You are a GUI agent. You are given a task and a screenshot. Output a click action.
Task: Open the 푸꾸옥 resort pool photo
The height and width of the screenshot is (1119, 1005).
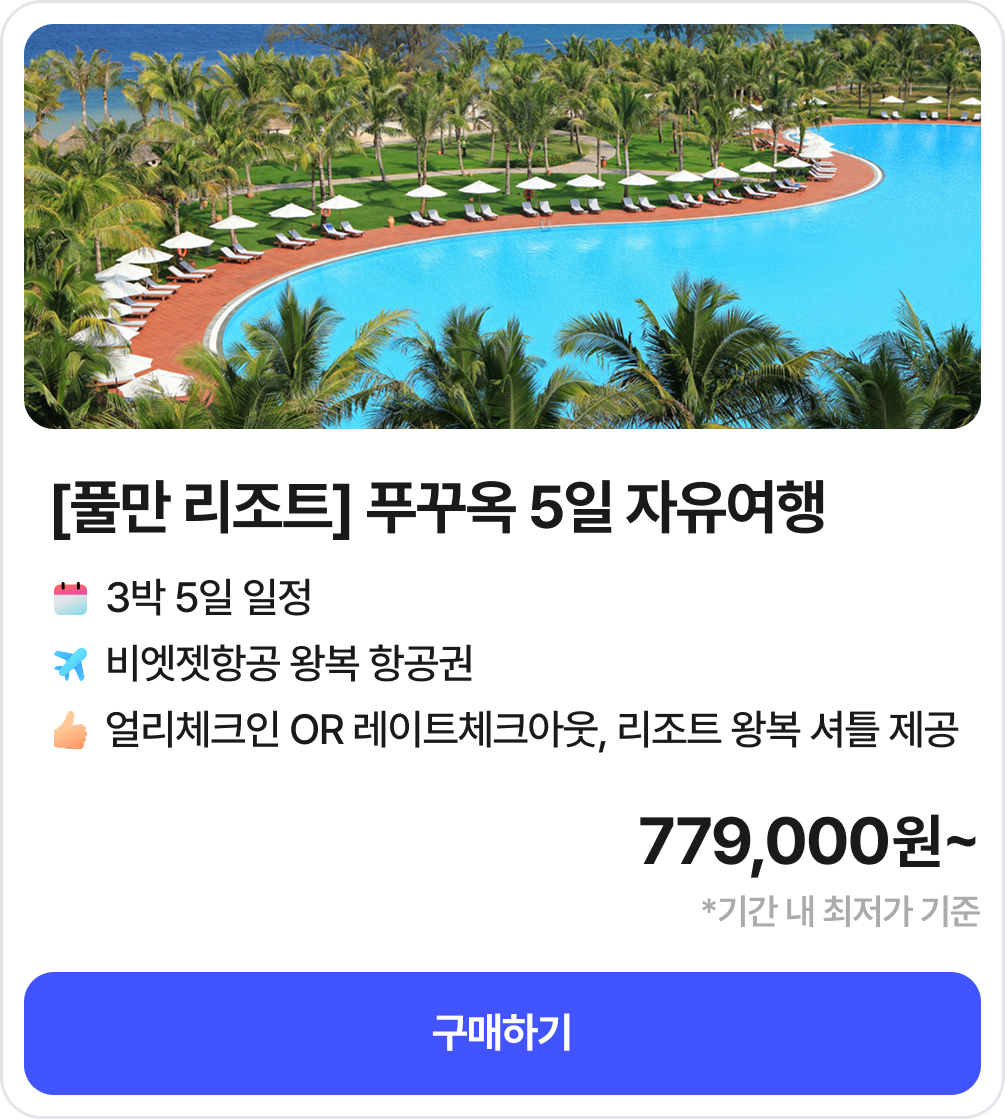coord(502,227)
